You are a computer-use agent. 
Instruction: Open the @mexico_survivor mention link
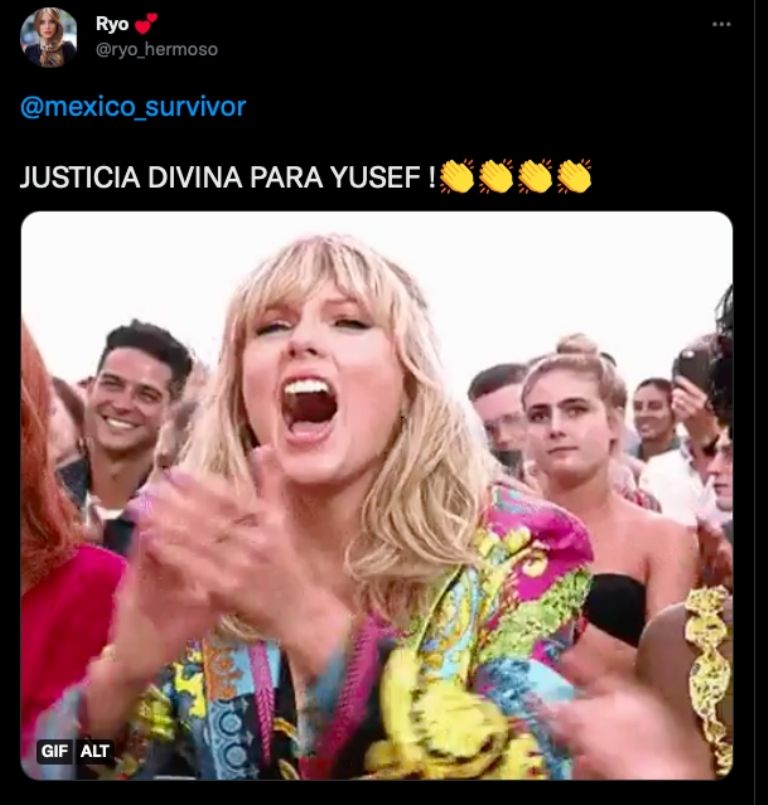[133, 107]
